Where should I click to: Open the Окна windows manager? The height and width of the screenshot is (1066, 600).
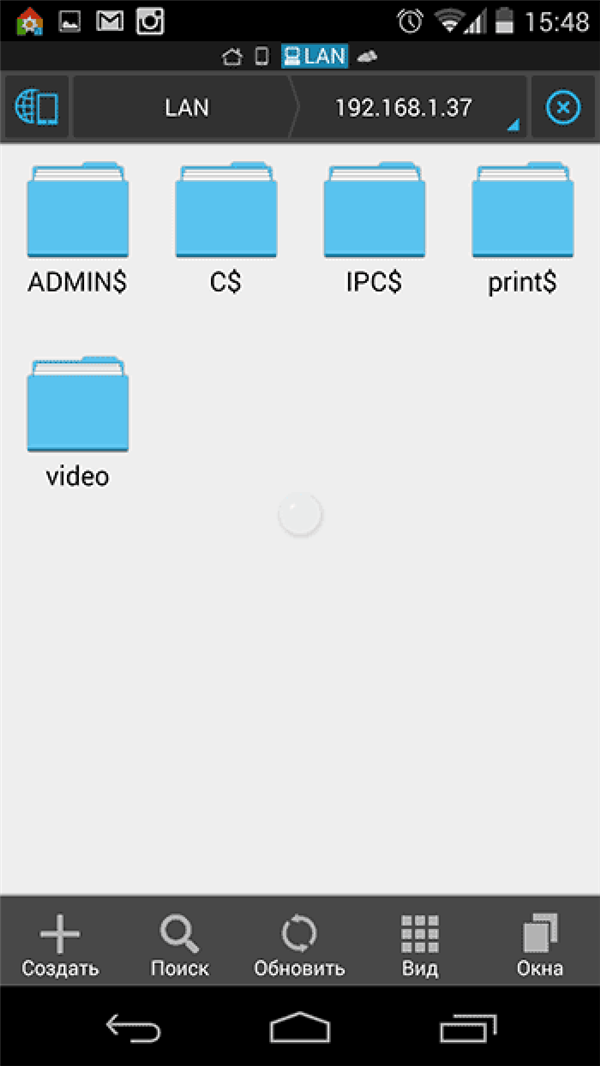[x=540, y=944]
